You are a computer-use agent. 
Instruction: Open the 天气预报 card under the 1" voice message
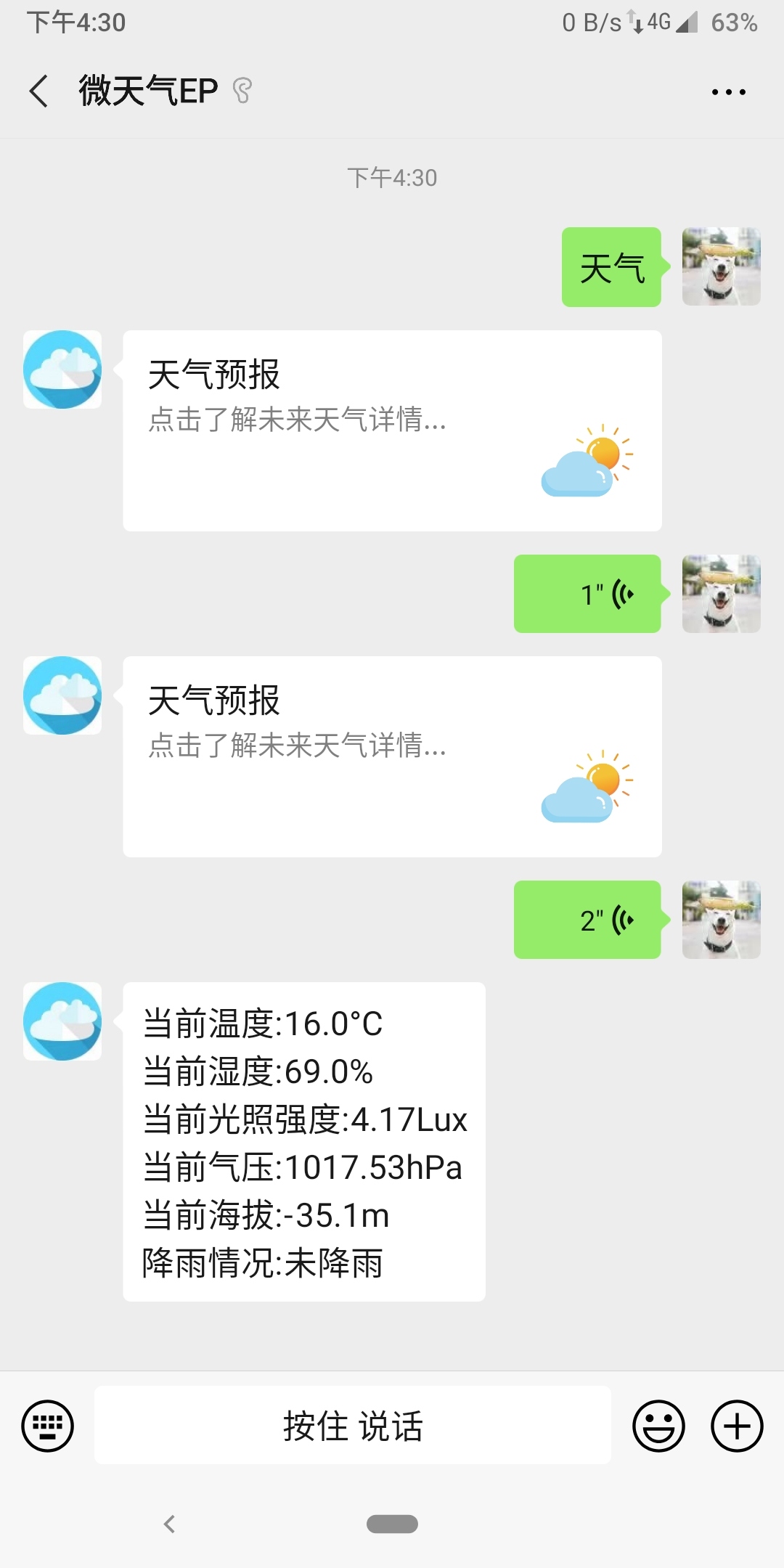[392, 756]
